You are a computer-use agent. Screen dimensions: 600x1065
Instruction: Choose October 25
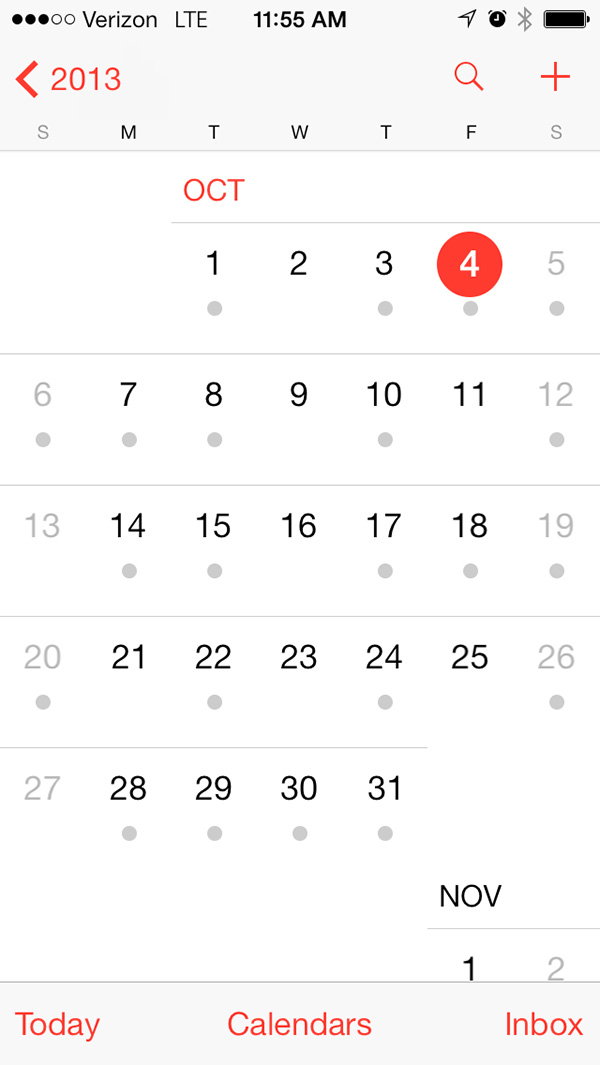click(x=470, y=658)
